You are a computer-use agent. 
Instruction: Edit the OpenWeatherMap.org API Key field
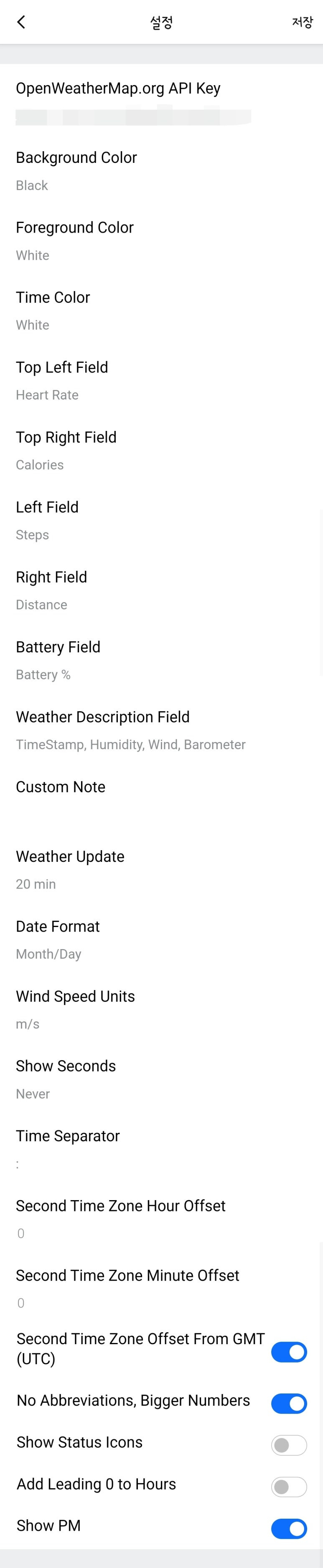point(133,116)
